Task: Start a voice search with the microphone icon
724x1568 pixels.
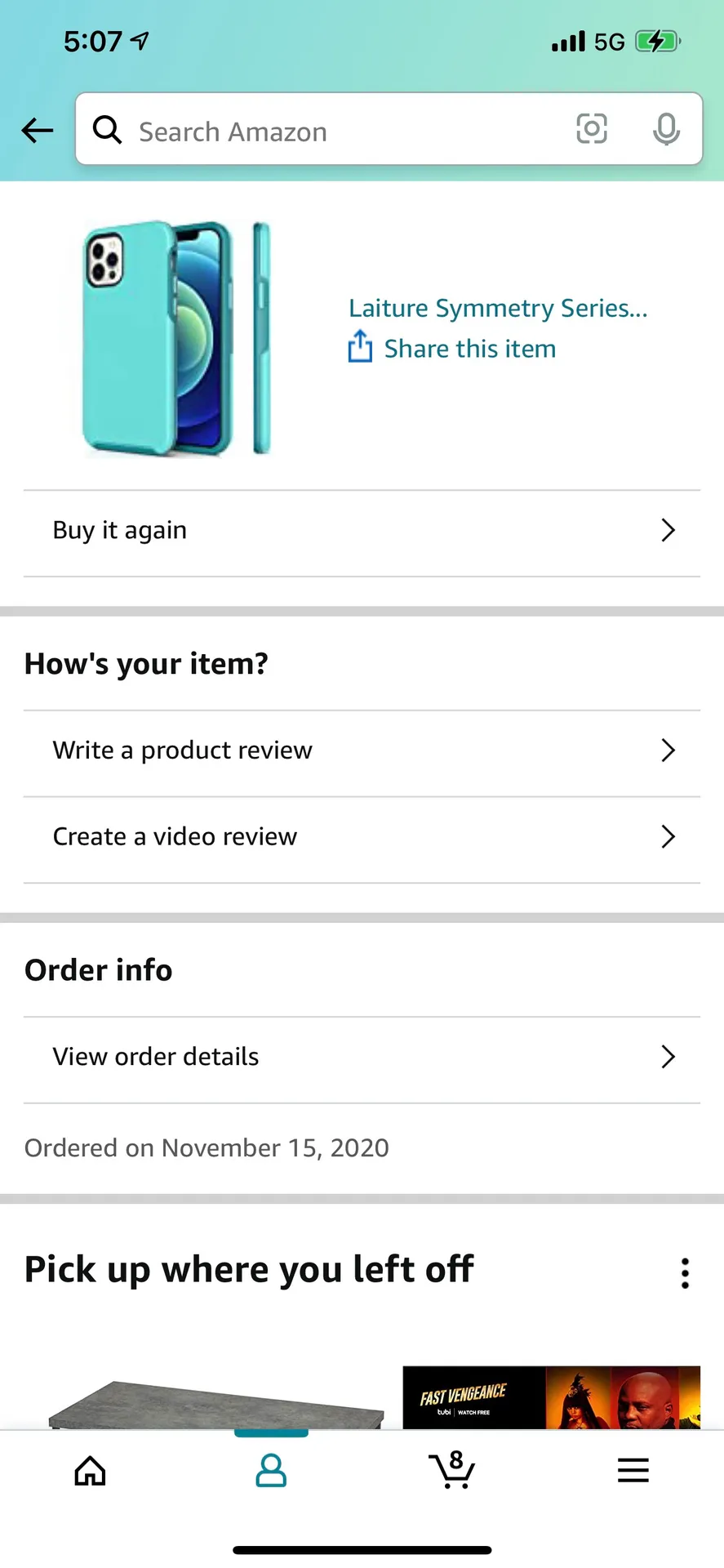Action: [666, 129]
